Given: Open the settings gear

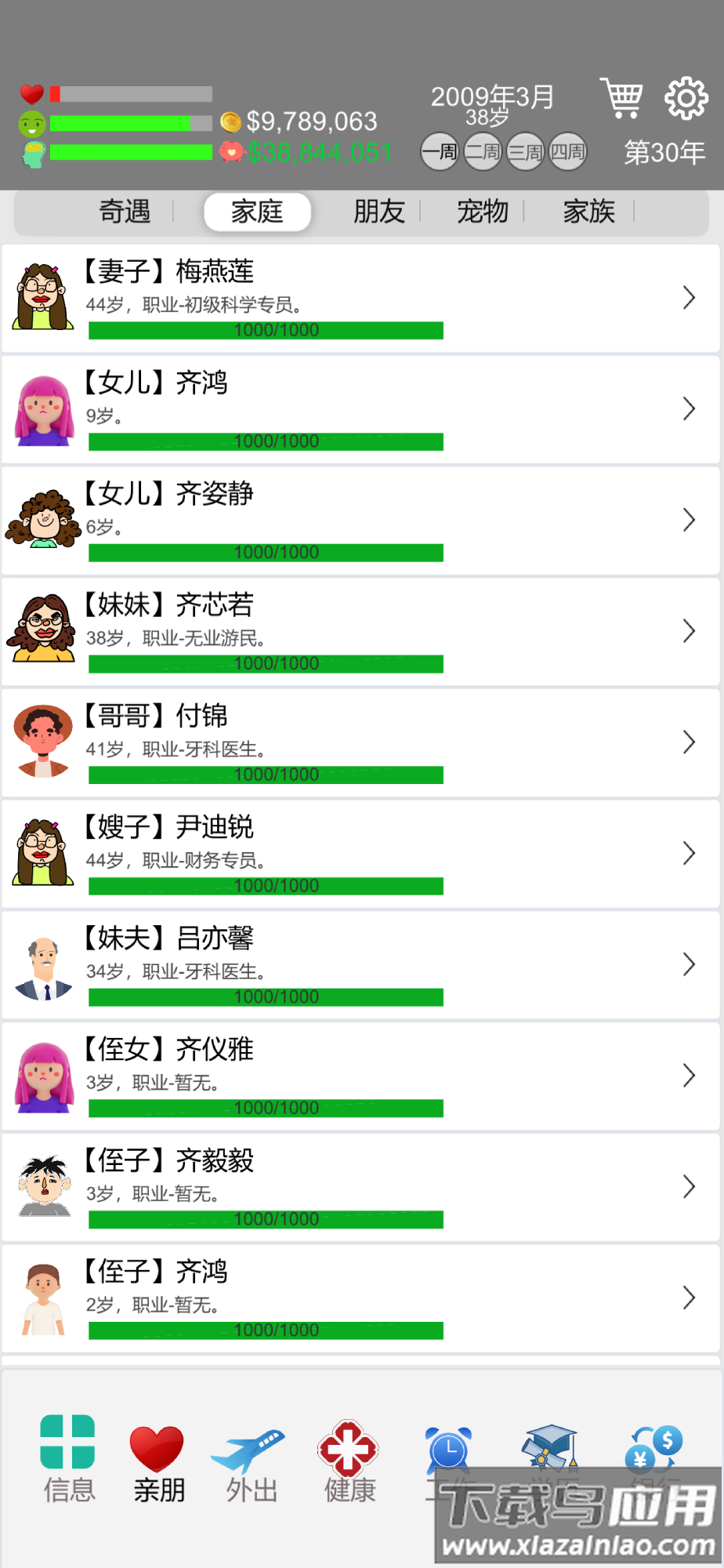Looking at the screenshot, I should [x=685, y=96].
